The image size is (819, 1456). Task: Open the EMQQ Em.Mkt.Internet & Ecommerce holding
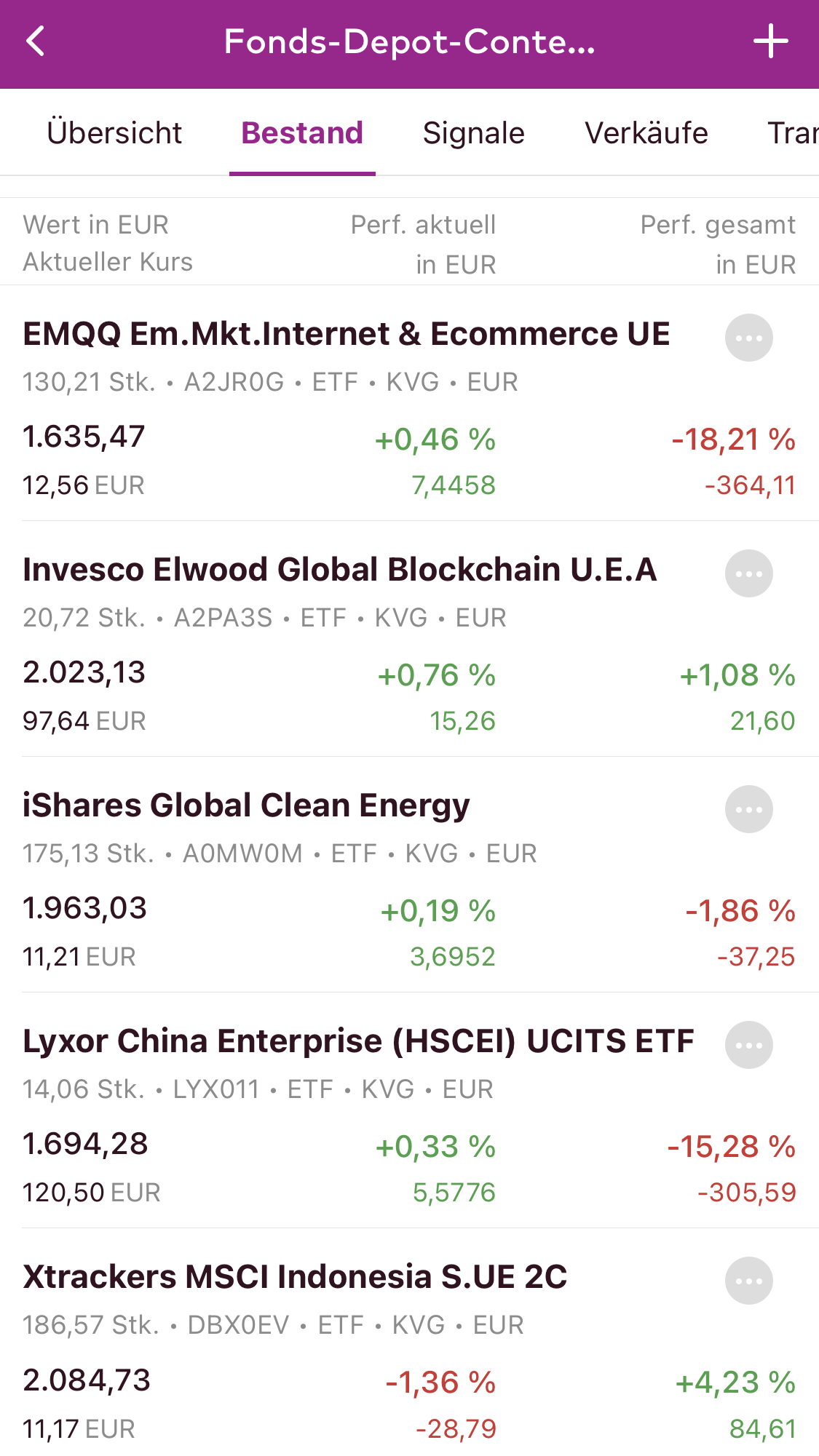pos(347,335)
